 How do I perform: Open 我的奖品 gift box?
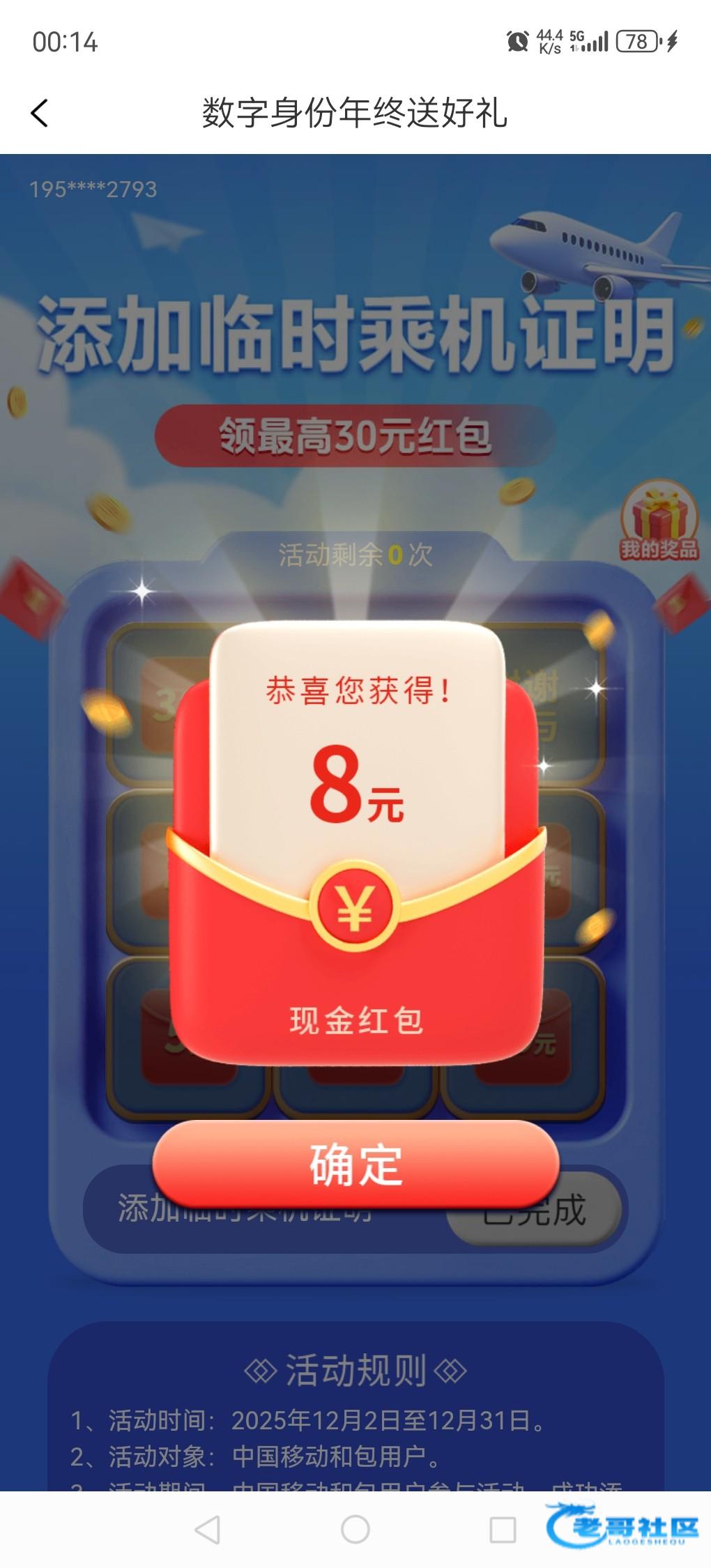click(659, 521)
